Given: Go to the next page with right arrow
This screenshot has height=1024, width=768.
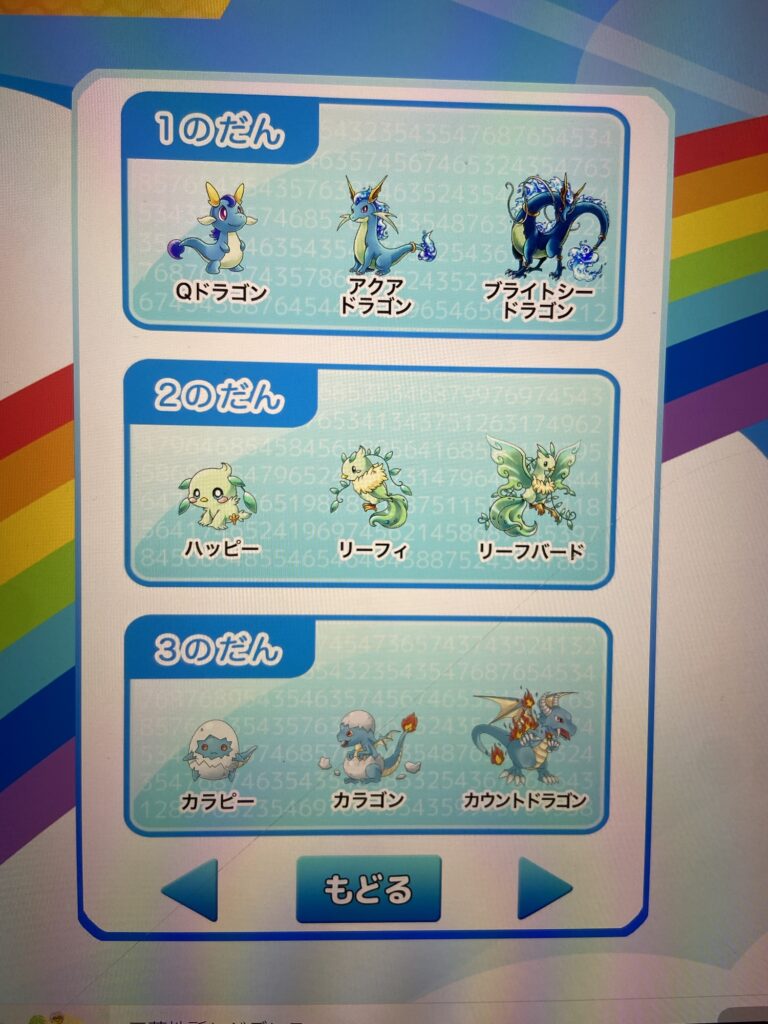Looking at the screenshot, I should click(542, 888).
